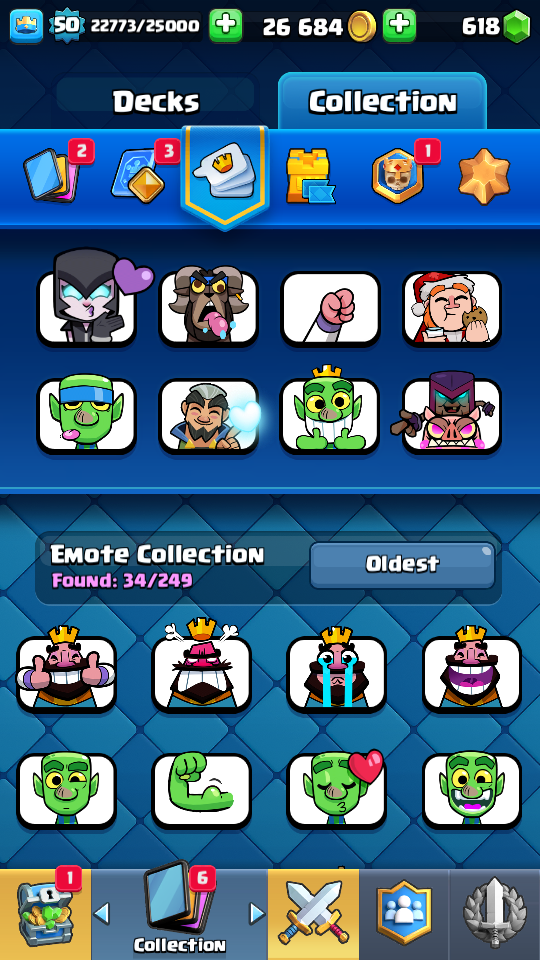Tap the plus next to experience bar
Screen dimensions: 540x960
225,26
